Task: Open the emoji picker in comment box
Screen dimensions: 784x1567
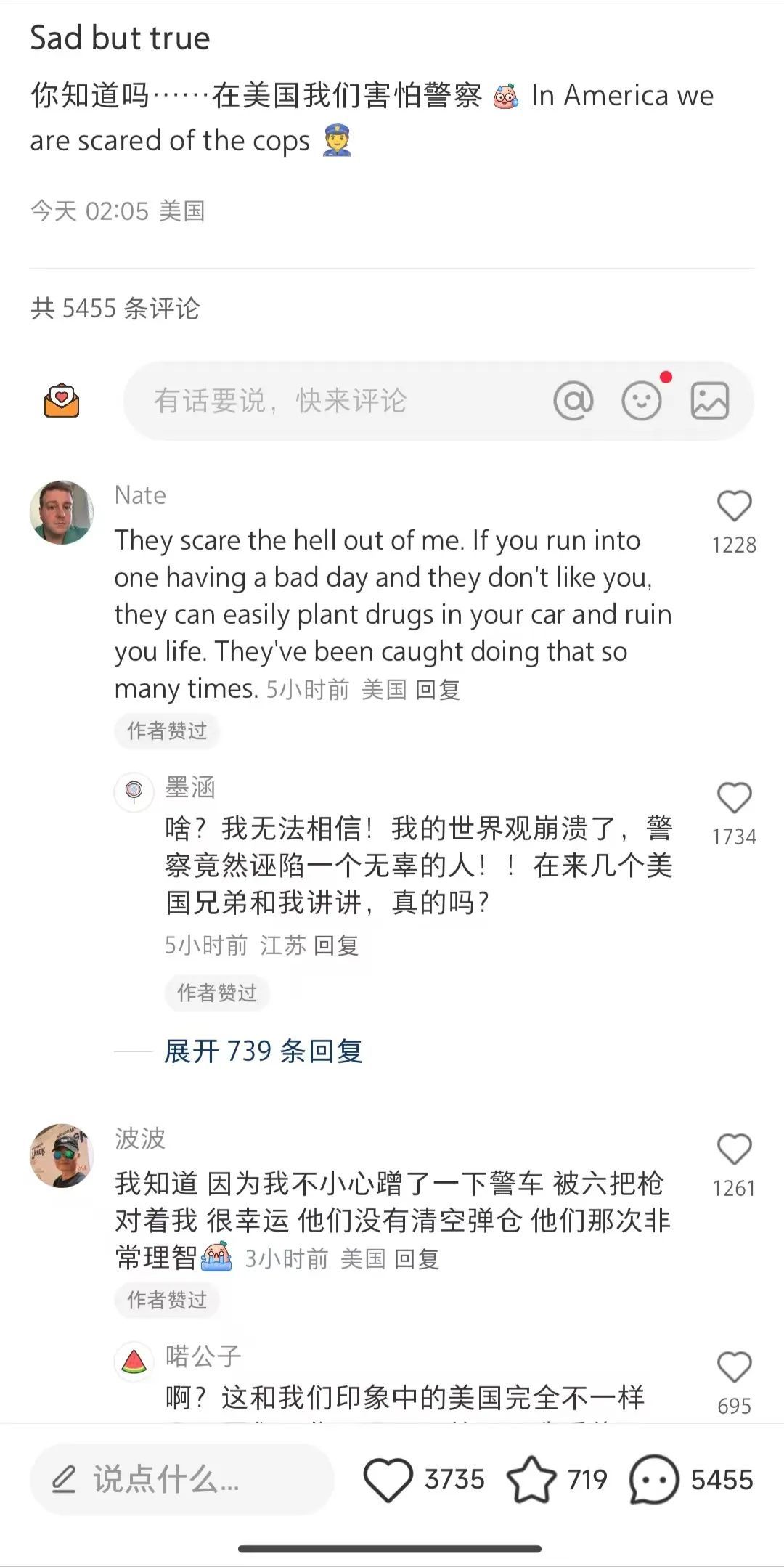Action: 642,400
